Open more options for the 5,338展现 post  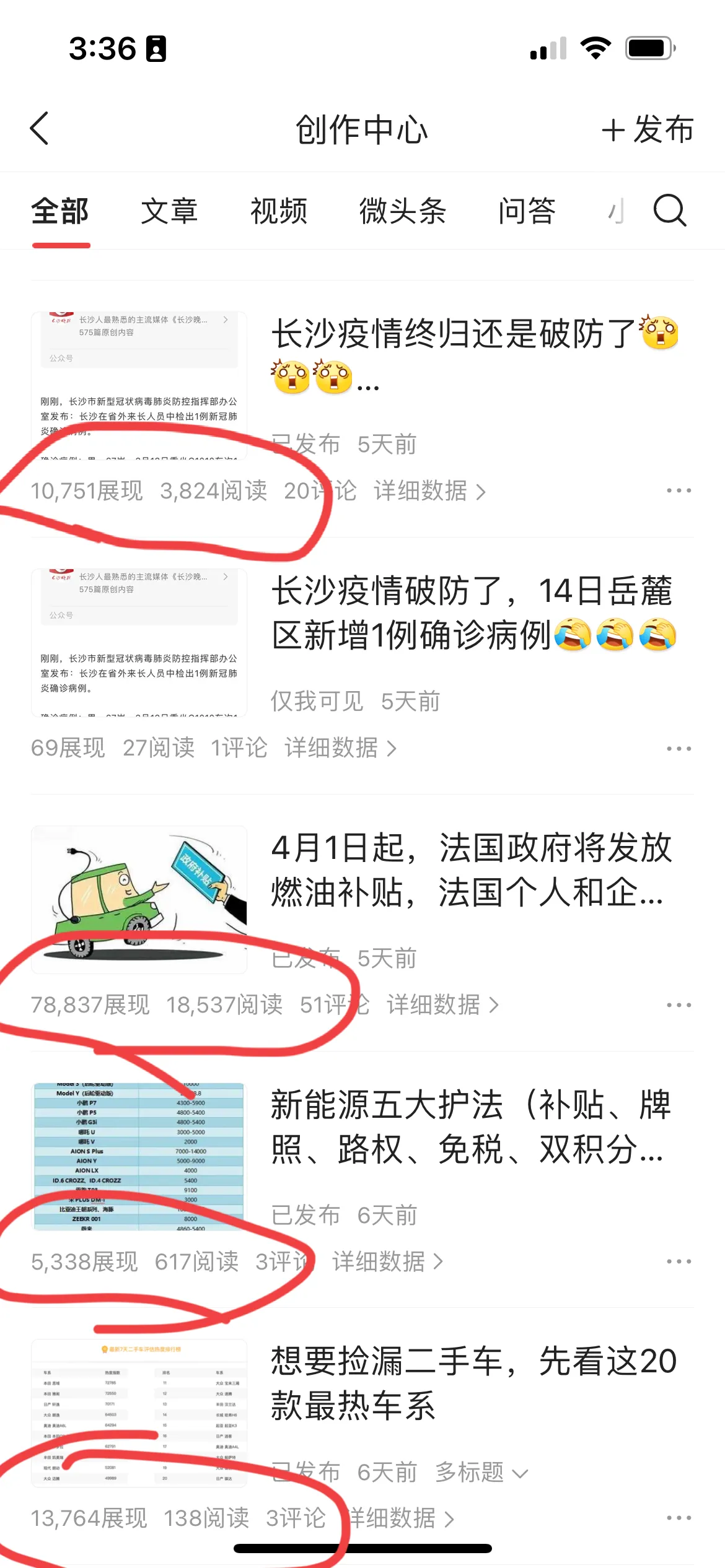tap(679, 1261)
